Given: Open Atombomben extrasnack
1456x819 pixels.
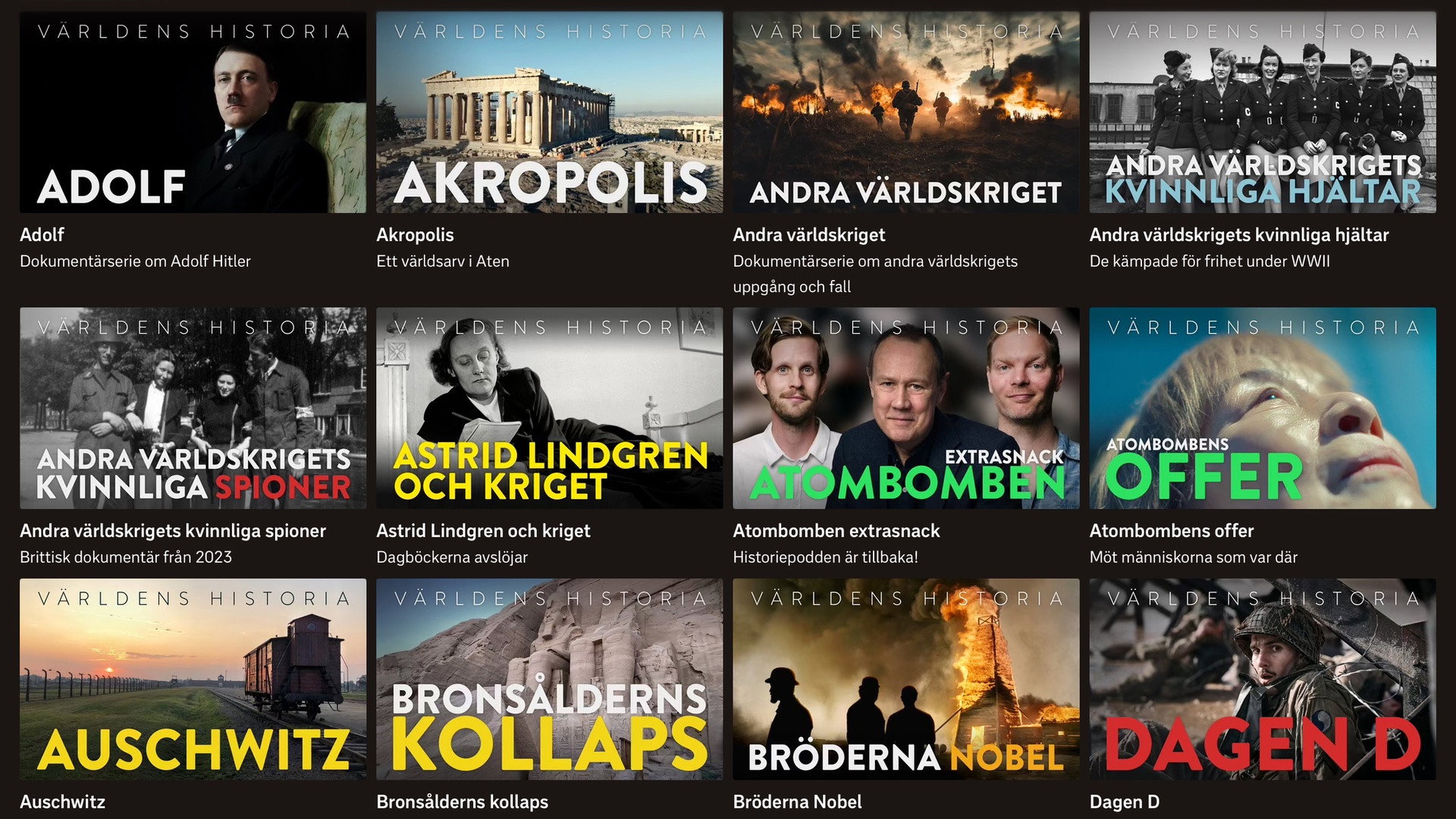Looking at the screenshot, I should (905, 408).
